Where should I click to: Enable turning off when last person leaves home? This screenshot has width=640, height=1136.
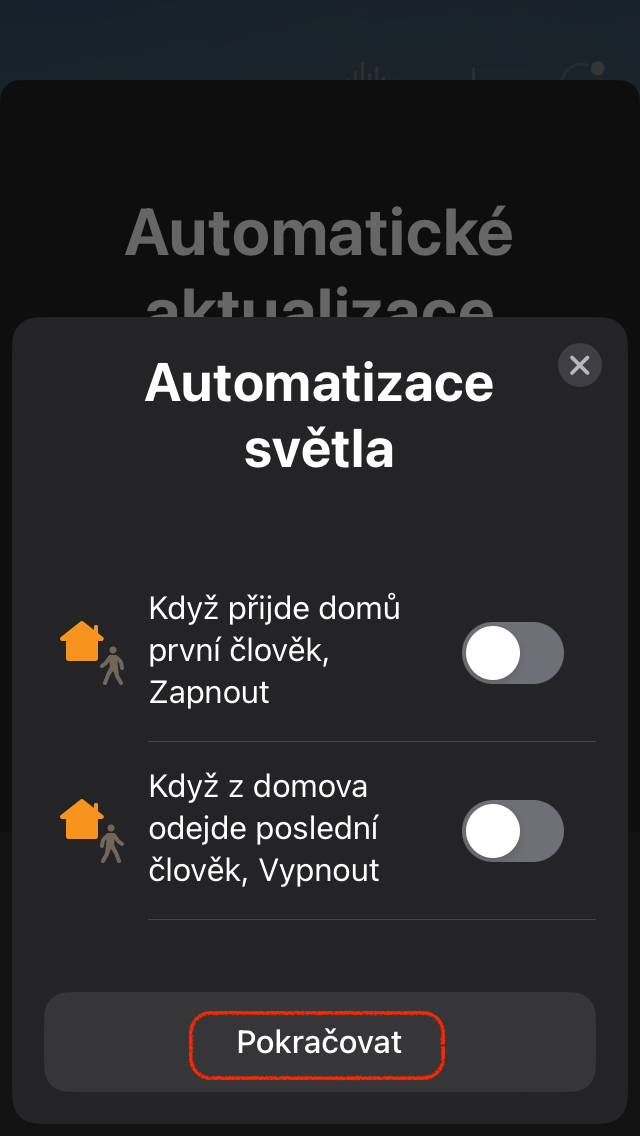[x=513, y=831]
